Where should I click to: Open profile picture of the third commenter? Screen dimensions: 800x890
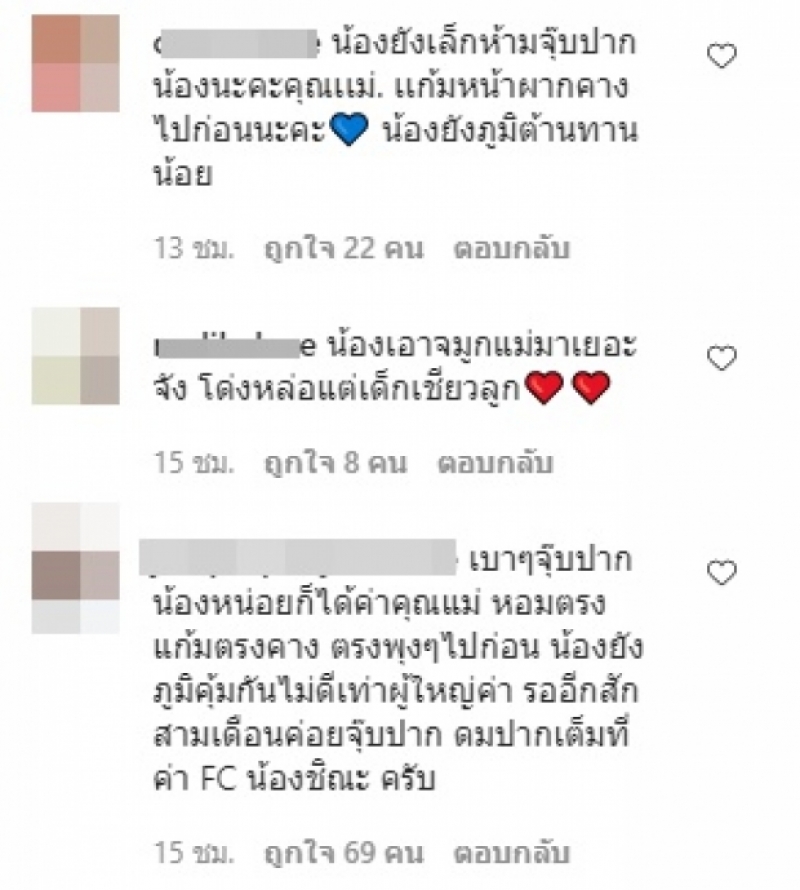point(75,567)
